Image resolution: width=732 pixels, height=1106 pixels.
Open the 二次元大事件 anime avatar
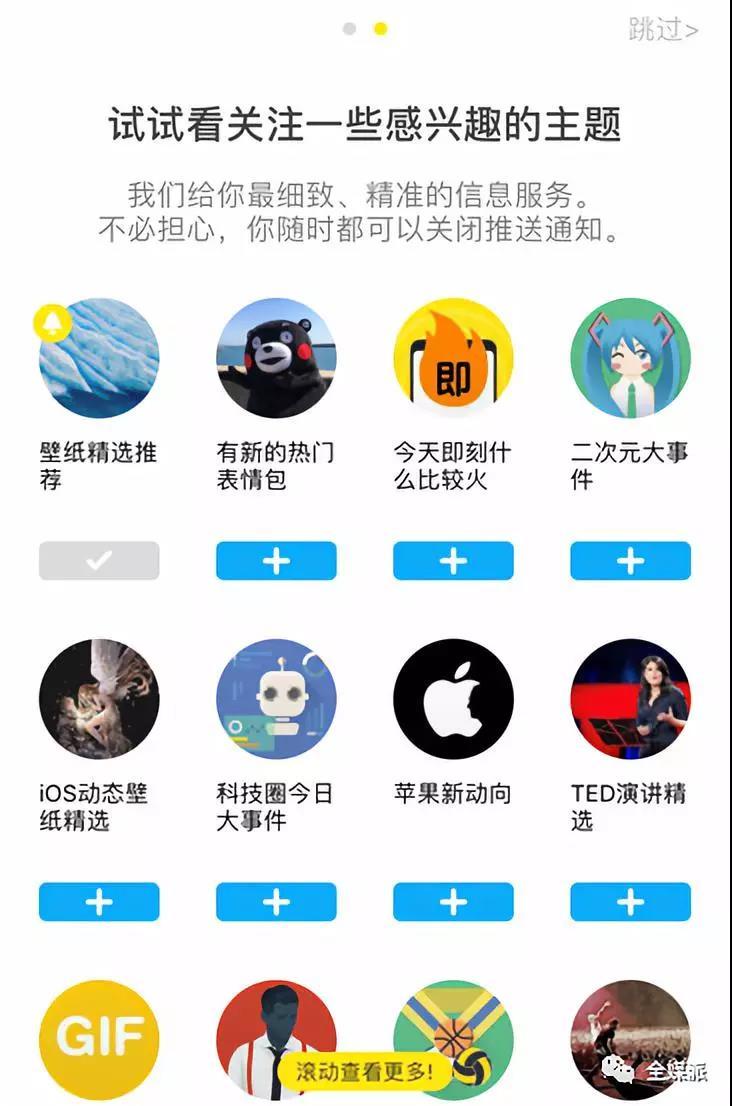click(630, 358)
